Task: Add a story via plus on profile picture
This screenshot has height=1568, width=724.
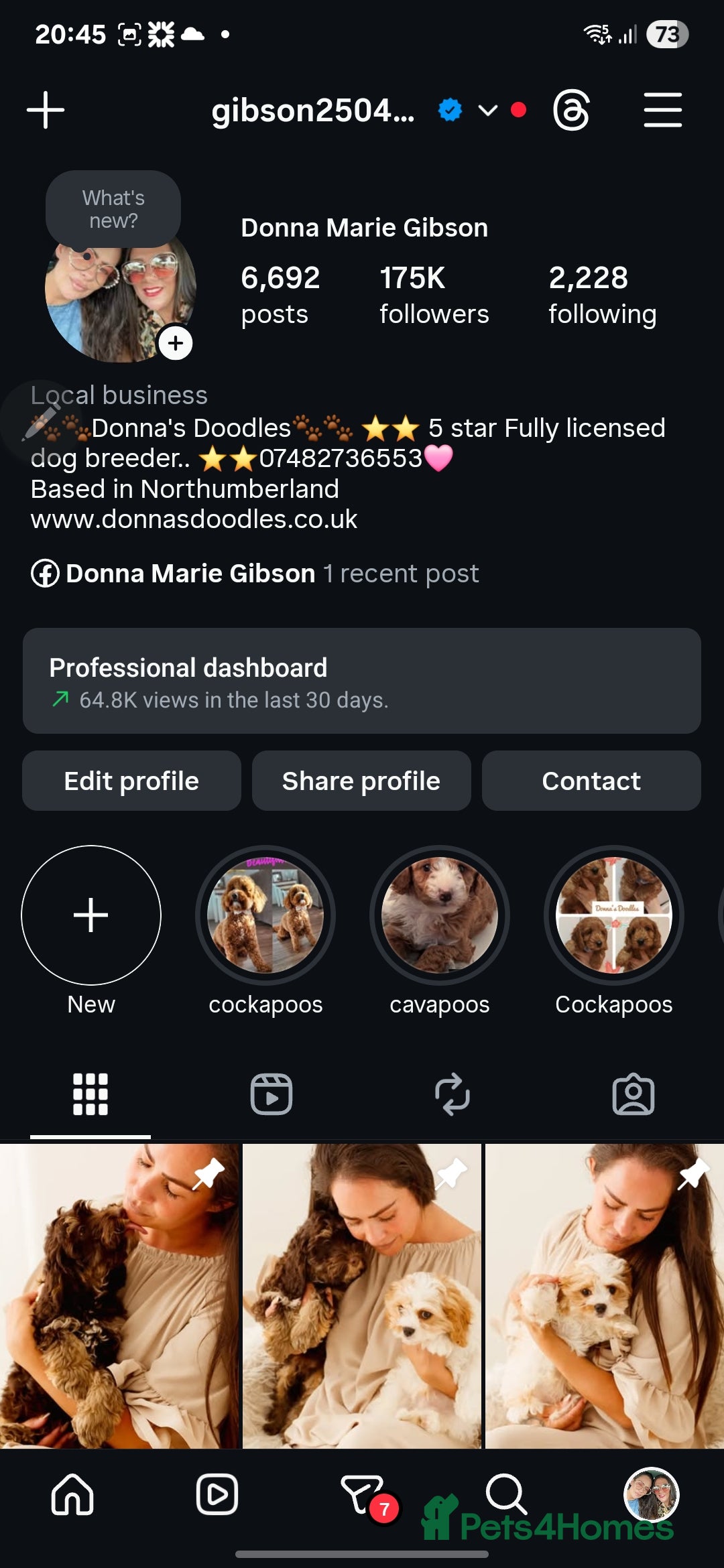Action: pos(175,343)
